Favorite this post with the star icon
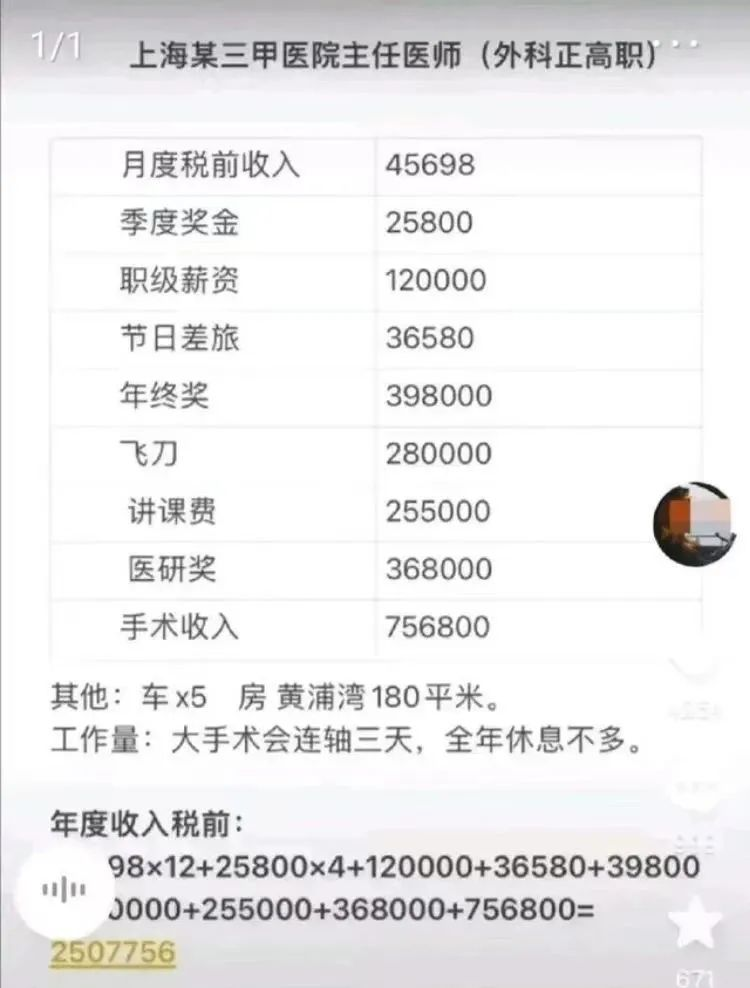This screenshot has height=988, width=750. click(694, 922)
